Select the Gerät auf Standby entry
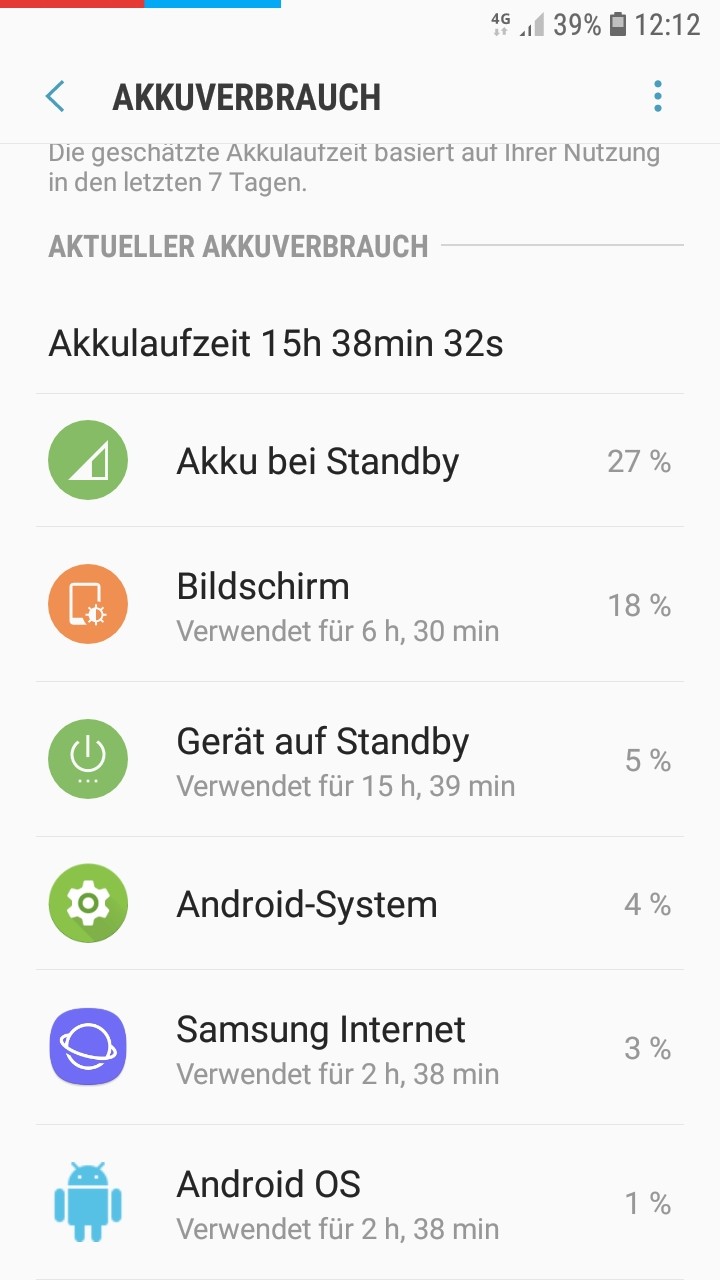The width and height of the screenshot is (720, 1280). [360, 760]
